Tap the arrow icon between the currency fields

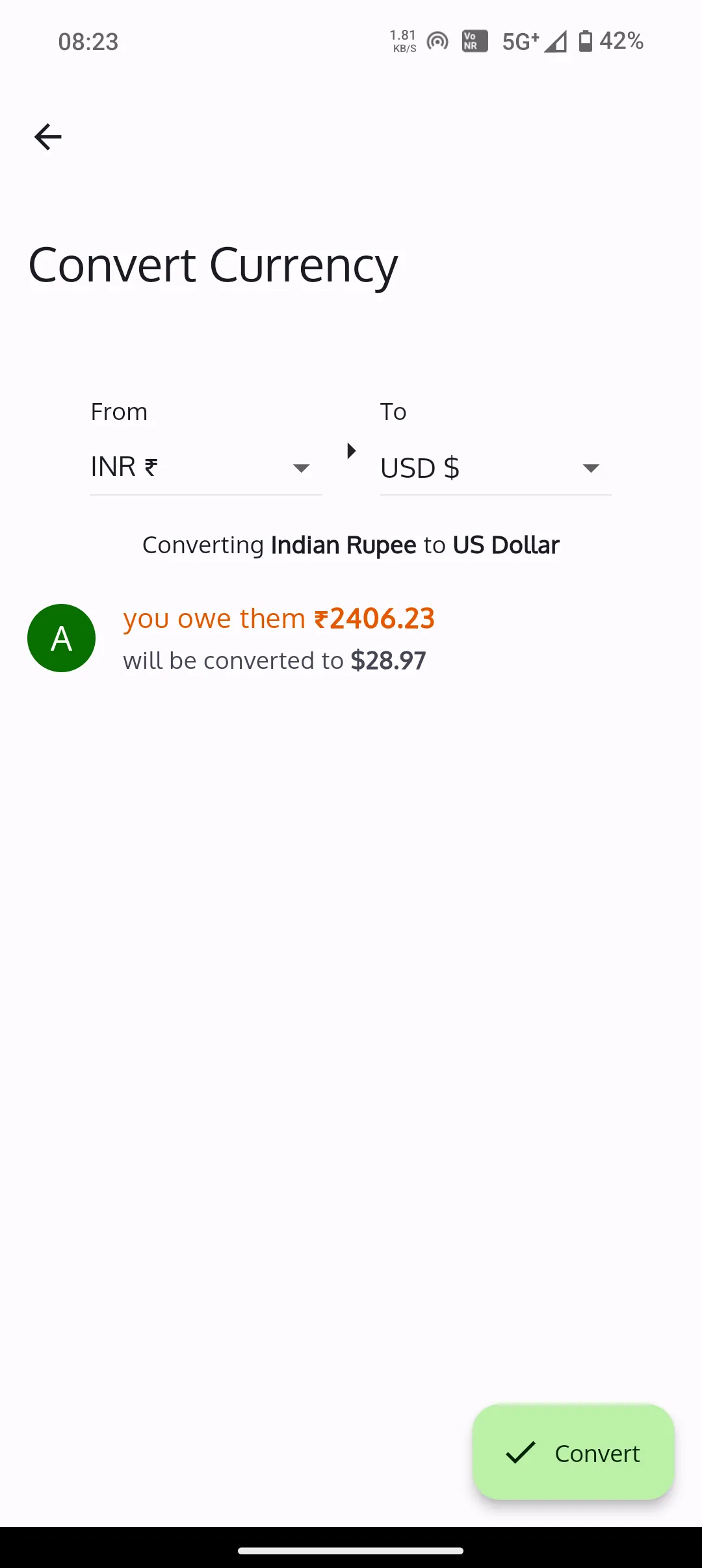pos(351,451)
